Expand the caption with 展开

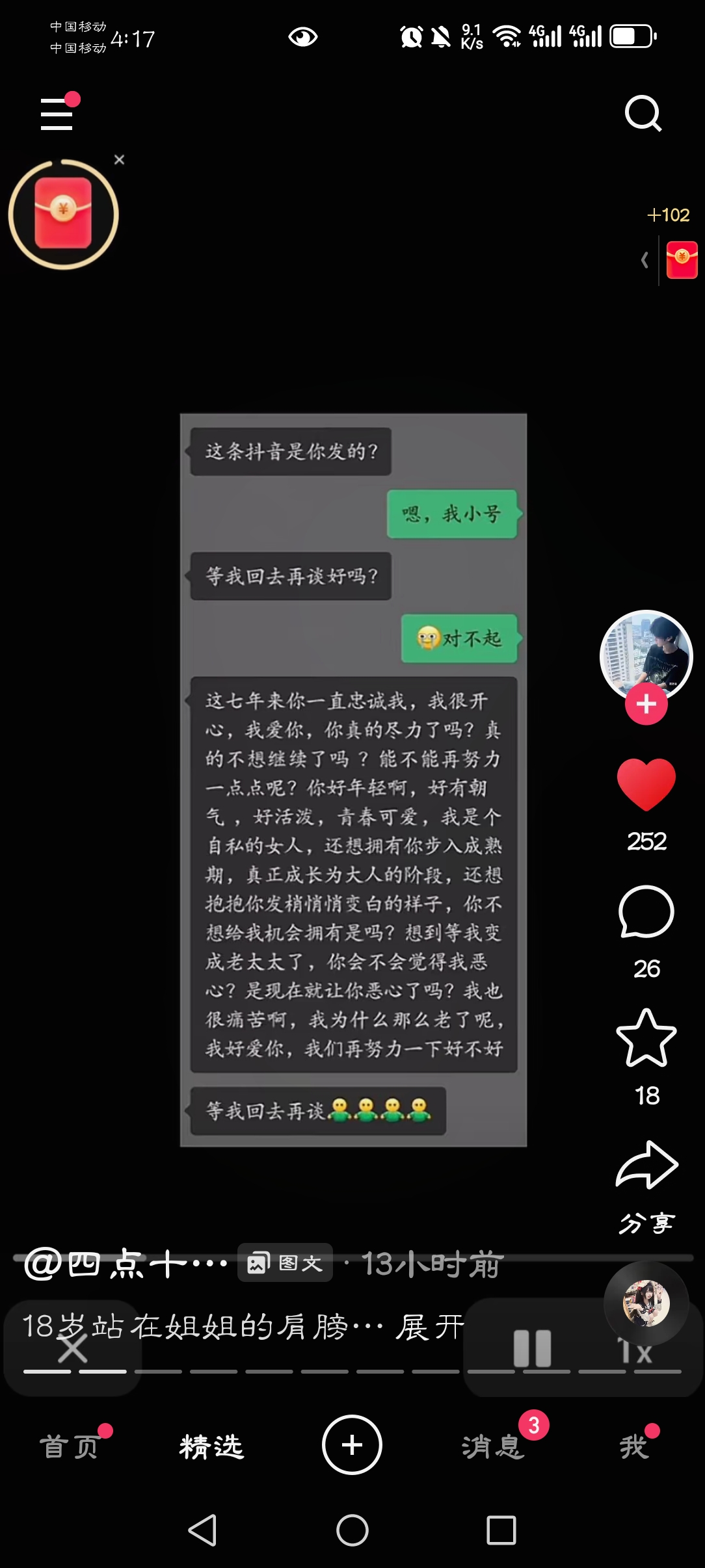pos(430,1327)
